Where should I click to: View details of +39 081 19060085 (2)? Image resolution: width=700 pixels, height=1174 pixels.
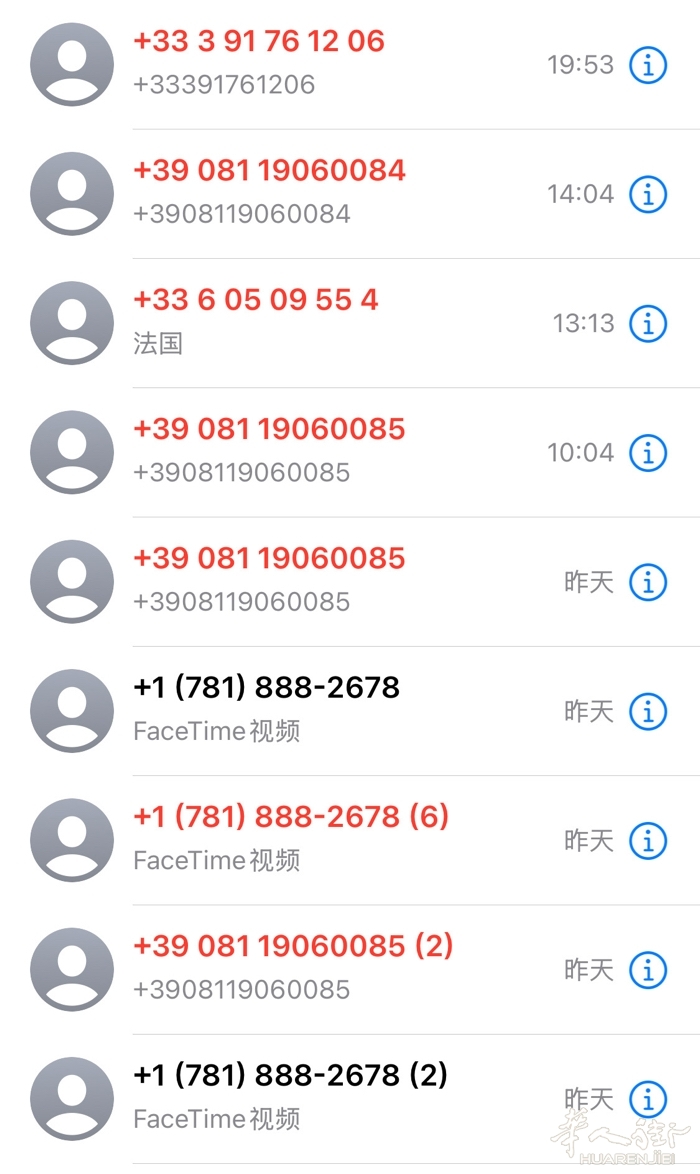[x=647, y=969]
